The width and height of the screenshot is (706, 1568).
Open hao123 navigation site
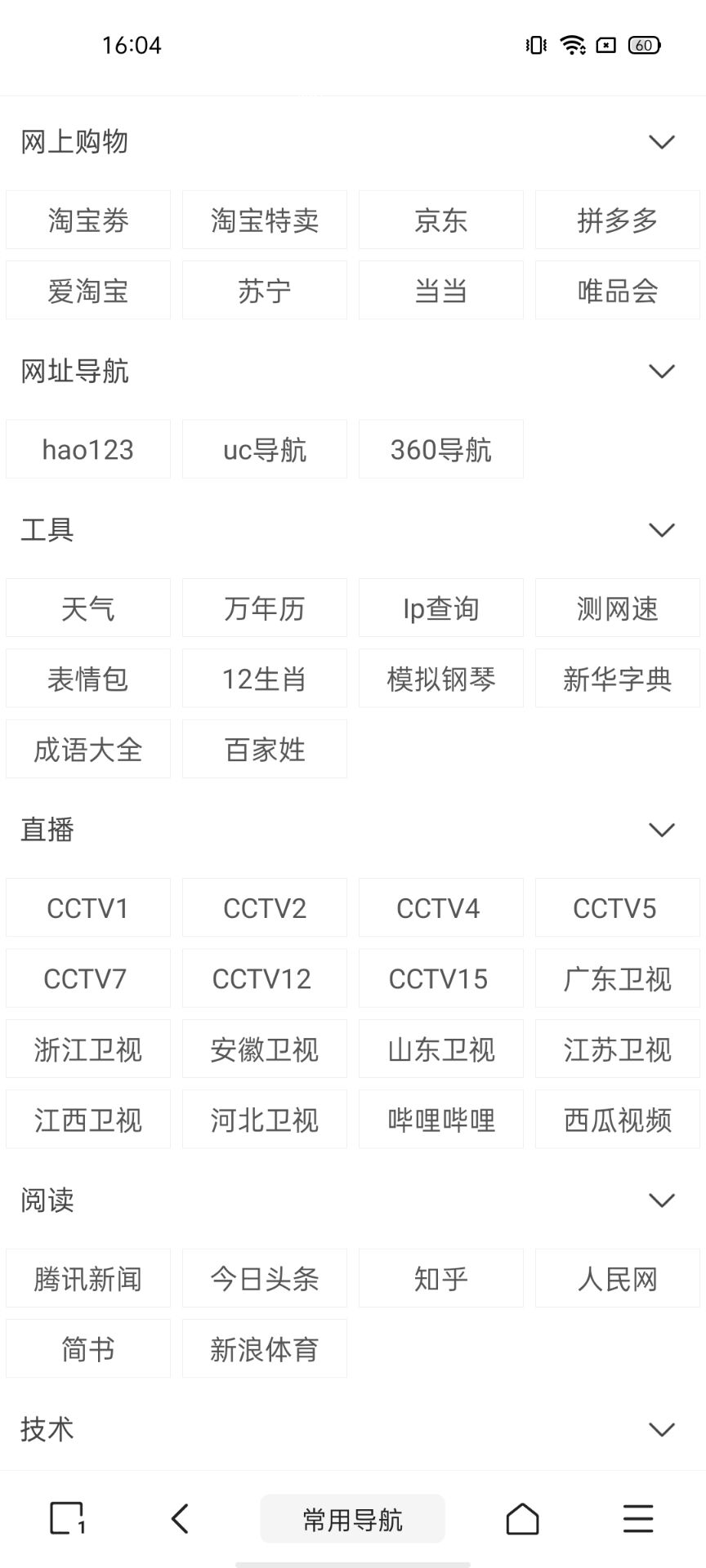click(88, 449)
